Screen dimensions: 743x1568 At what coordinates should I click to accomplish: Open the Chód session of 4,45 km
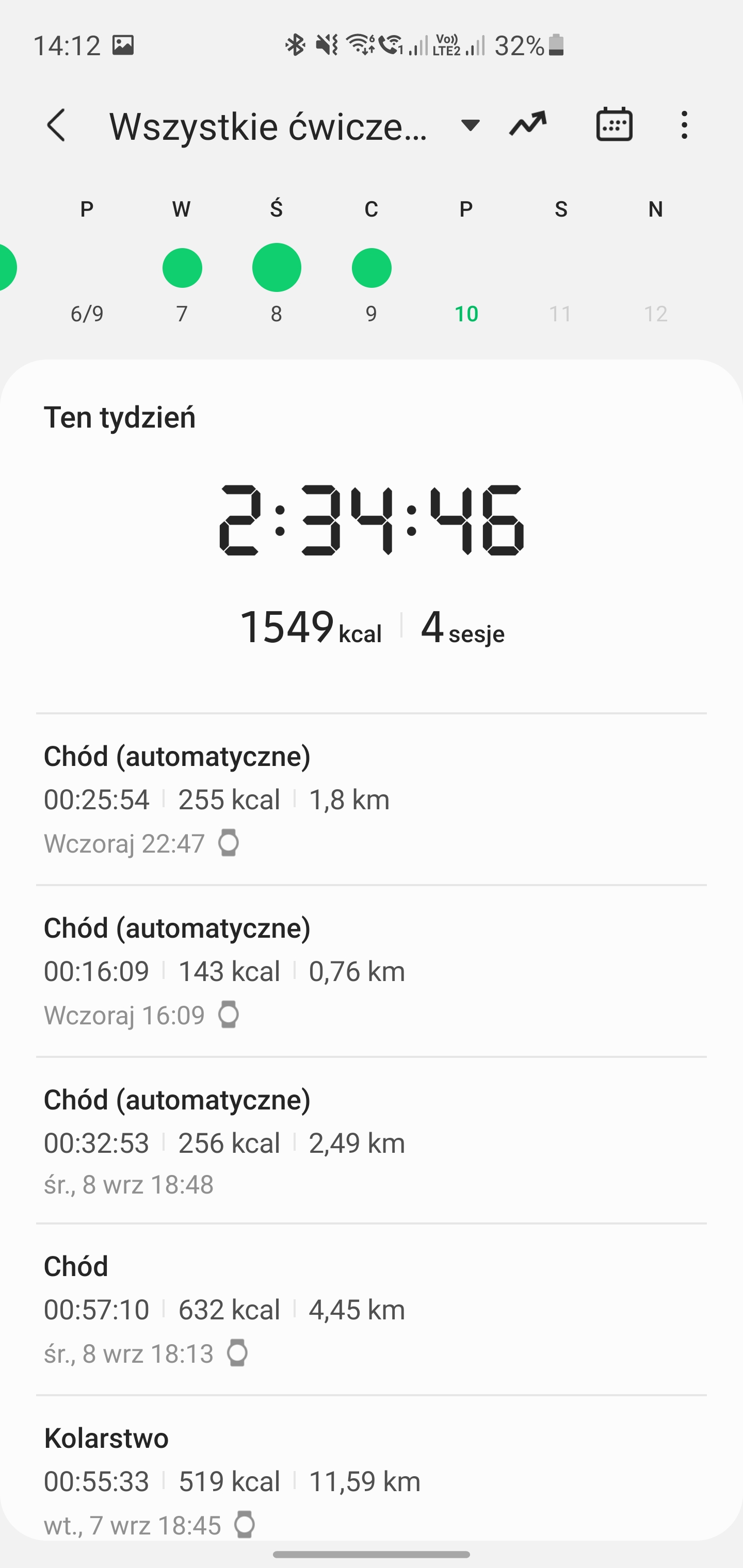coord(372,1309)
